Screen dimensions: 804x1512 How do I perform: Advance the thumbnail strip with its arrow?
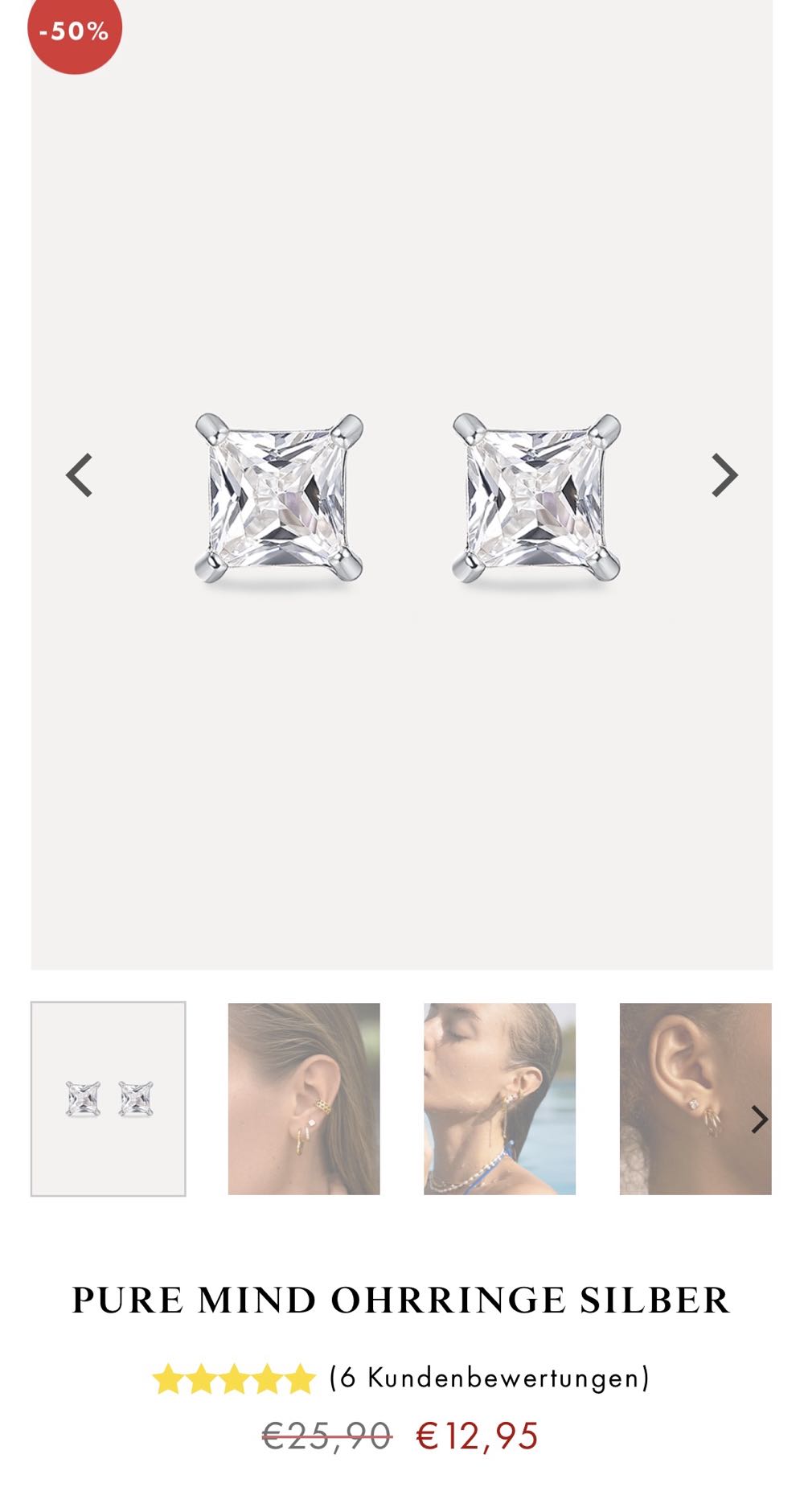(758, 1120)
